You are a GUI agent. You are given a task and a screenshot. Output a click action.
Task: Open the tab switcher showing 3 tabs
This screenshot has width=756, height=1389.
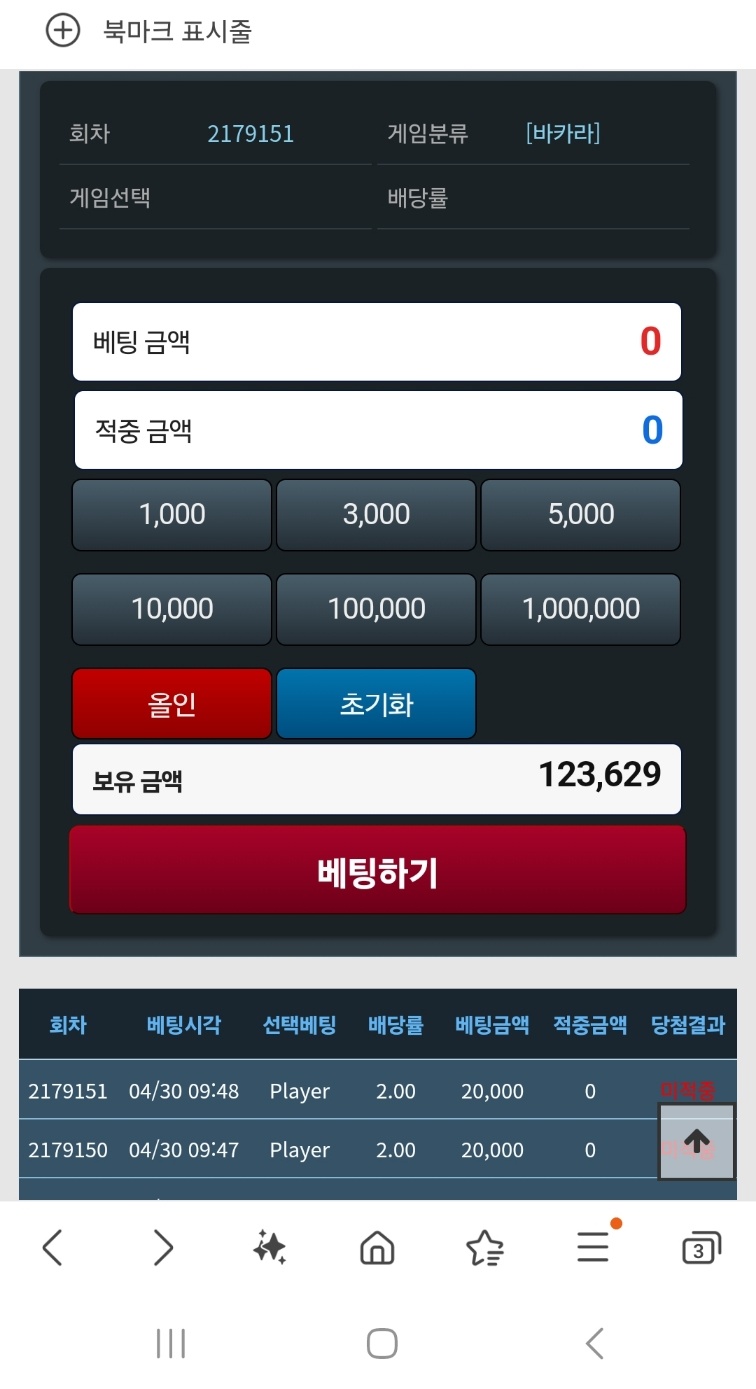(700, 1248)
